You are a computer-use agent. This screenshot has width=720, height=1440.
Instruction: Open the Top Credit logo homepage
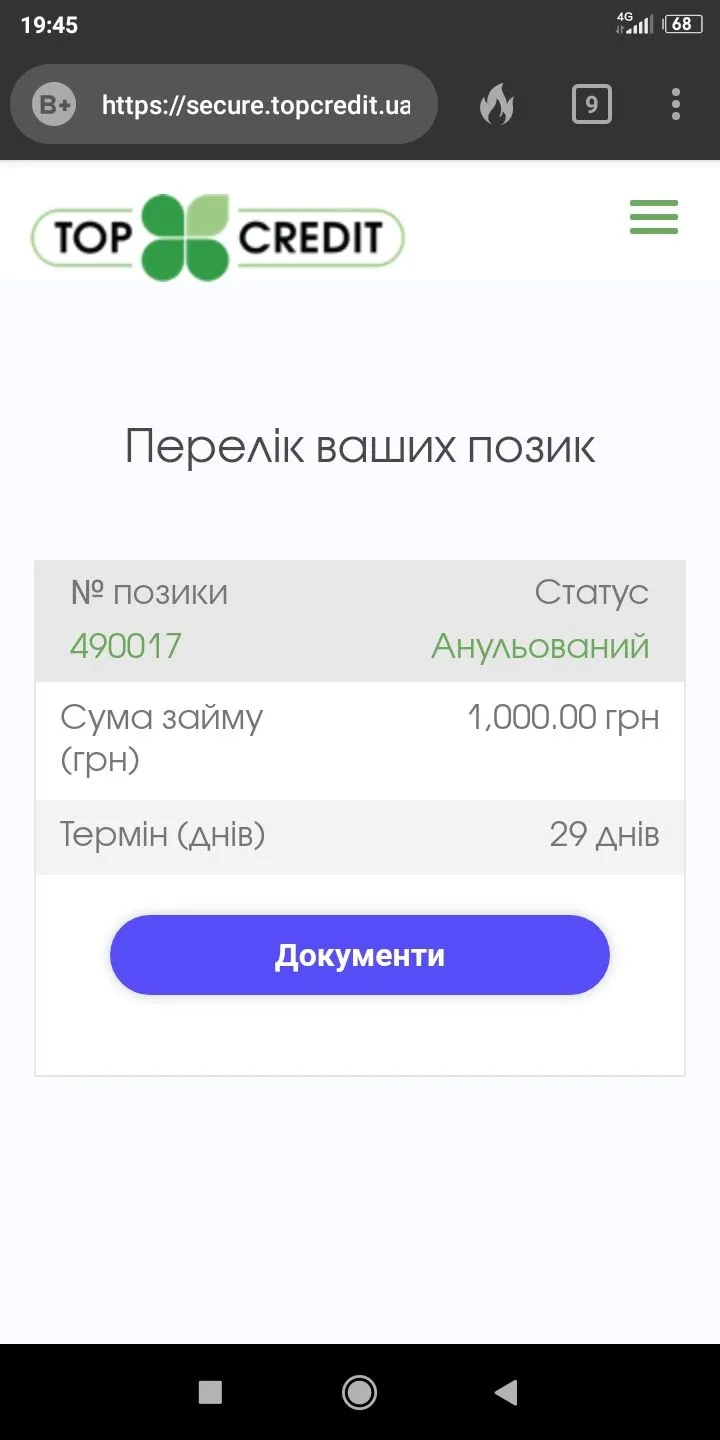pos(218,237)
